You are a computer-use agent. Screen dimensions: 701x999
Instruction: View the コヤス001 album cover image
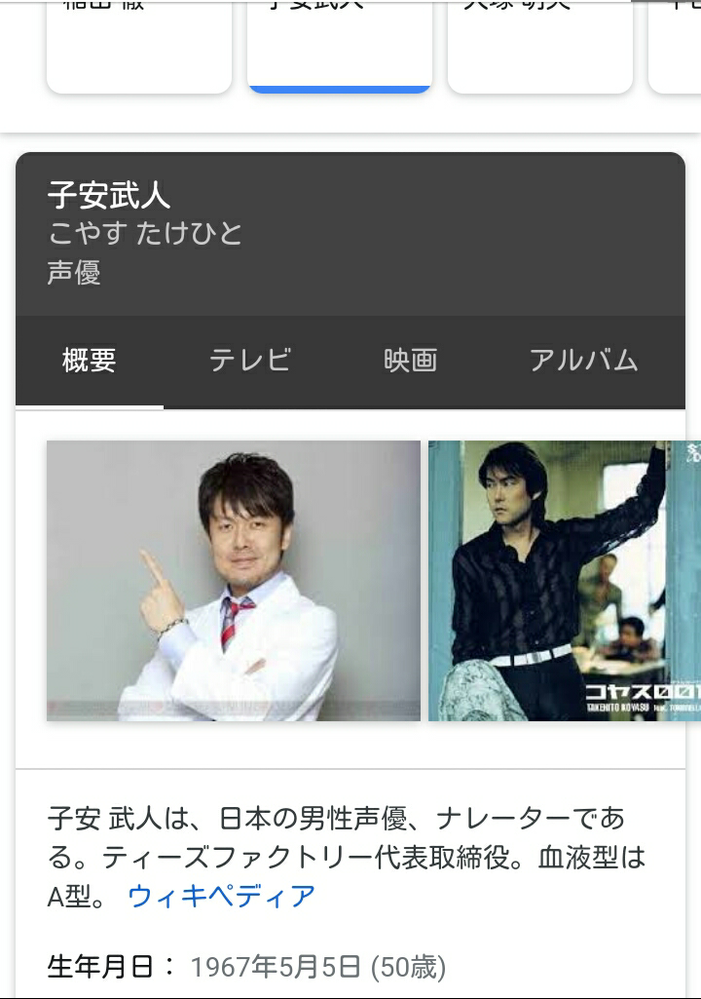click(x=564, y=580)
